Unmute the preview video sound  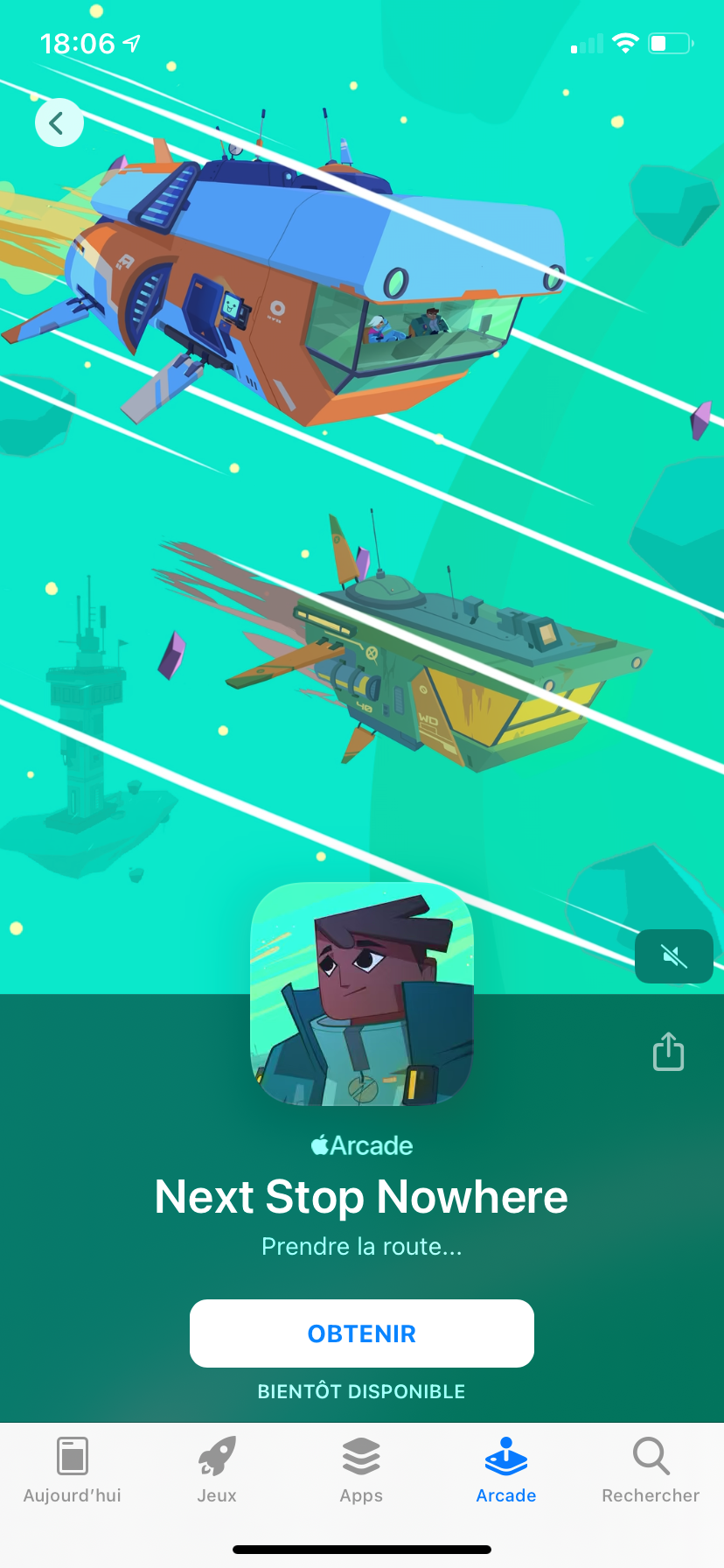pyautogui.click(x=673, y=956)
